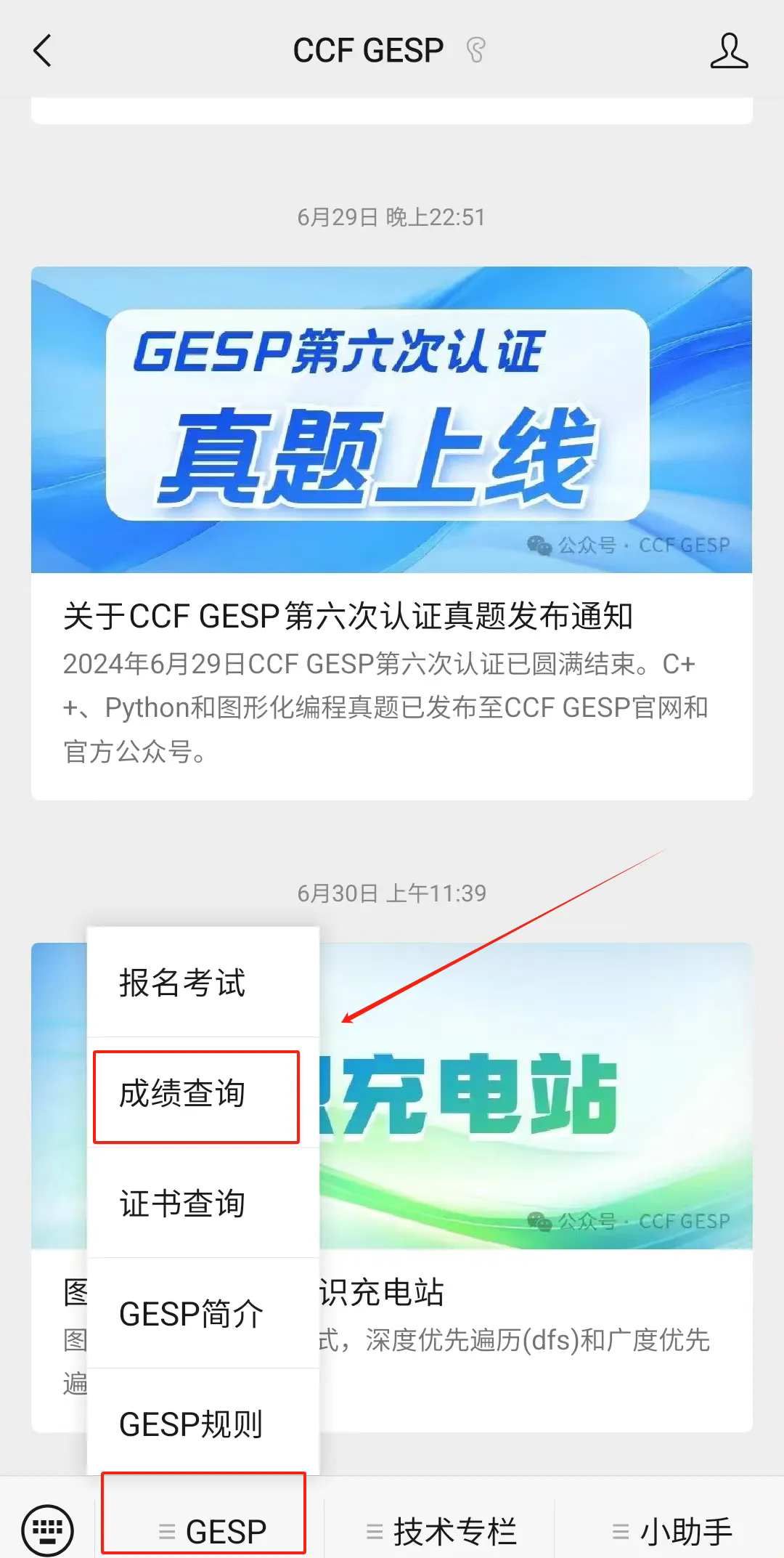The width and height of the screenshot is (784, 1558).
Task: Open the 知识充电站 article card
Action: [537, 1293]
